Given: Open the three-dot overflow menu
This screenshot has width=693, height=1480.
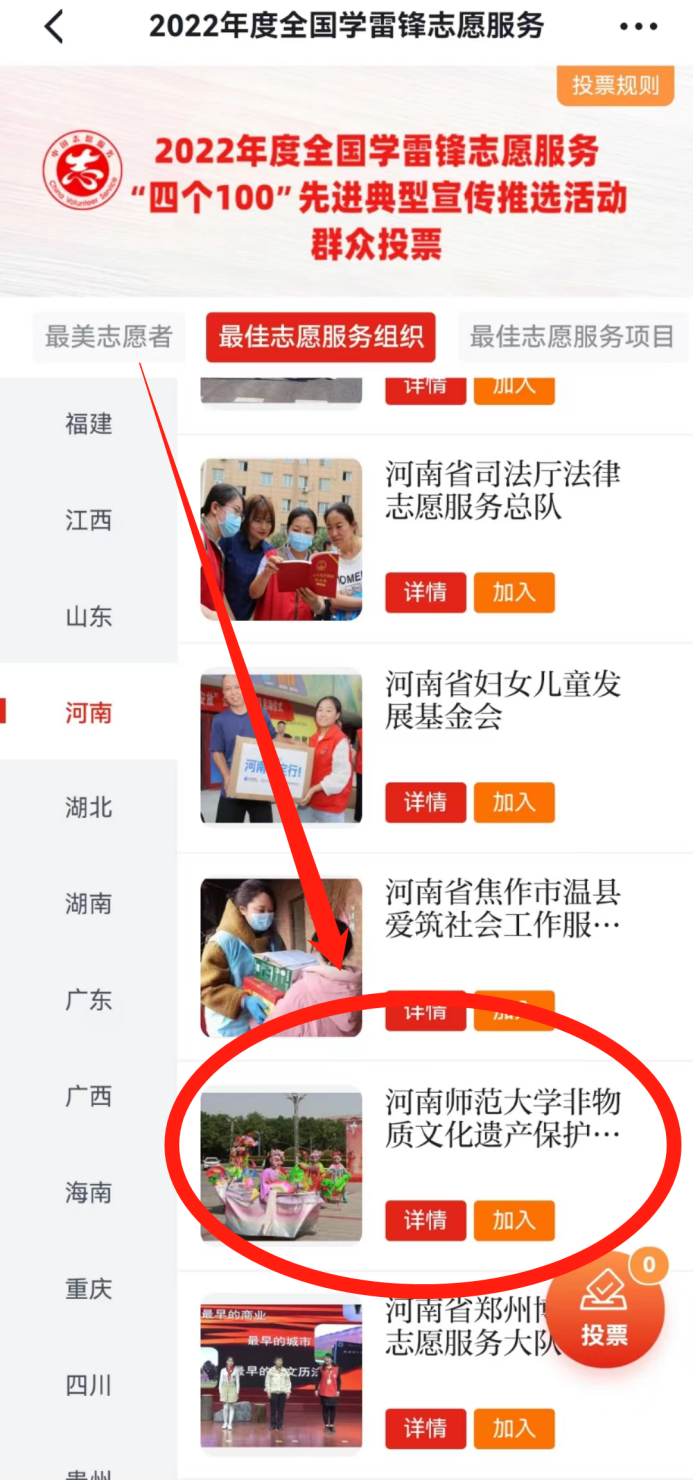Looking at the screenshot, I should tap(638, 27).
